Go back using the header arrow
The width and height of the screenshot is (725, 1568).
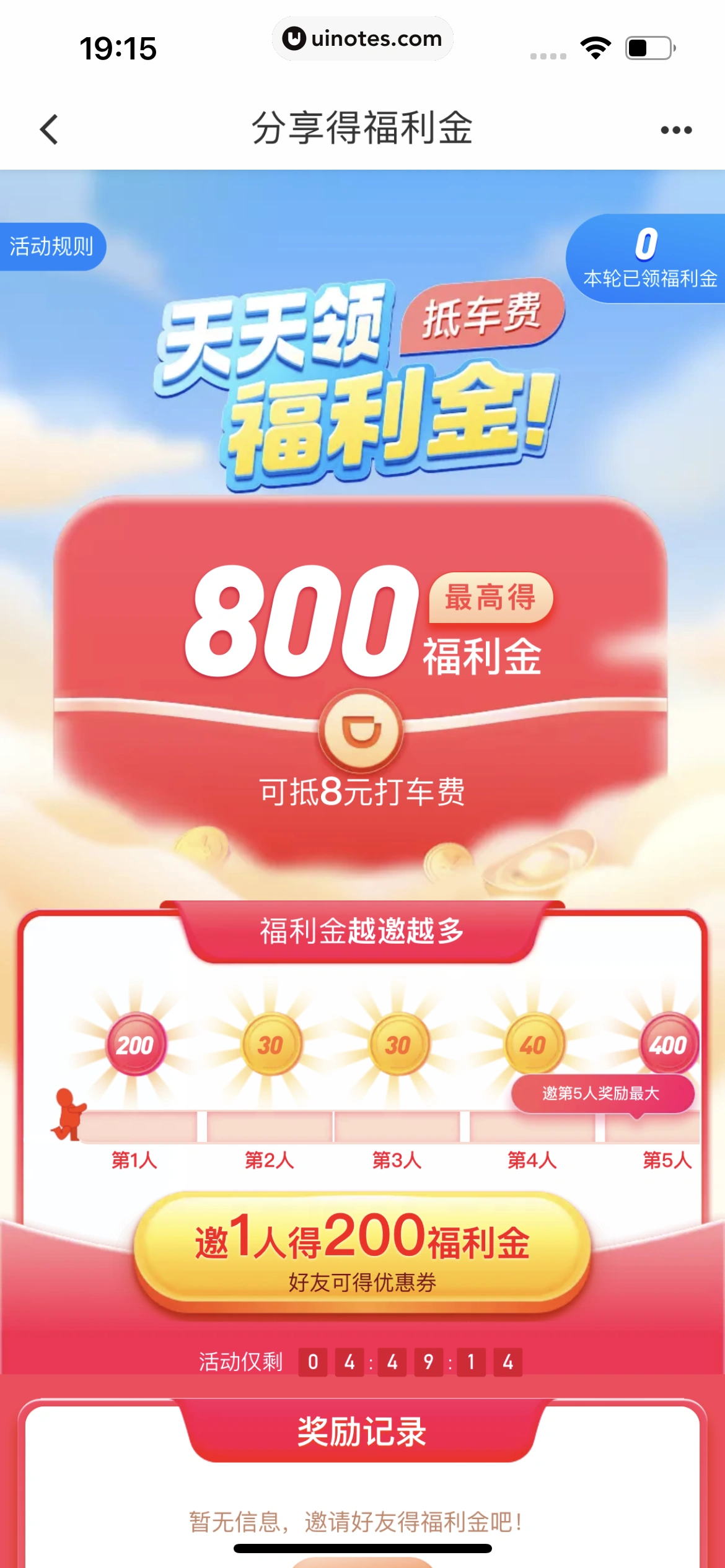coord(49,129)
